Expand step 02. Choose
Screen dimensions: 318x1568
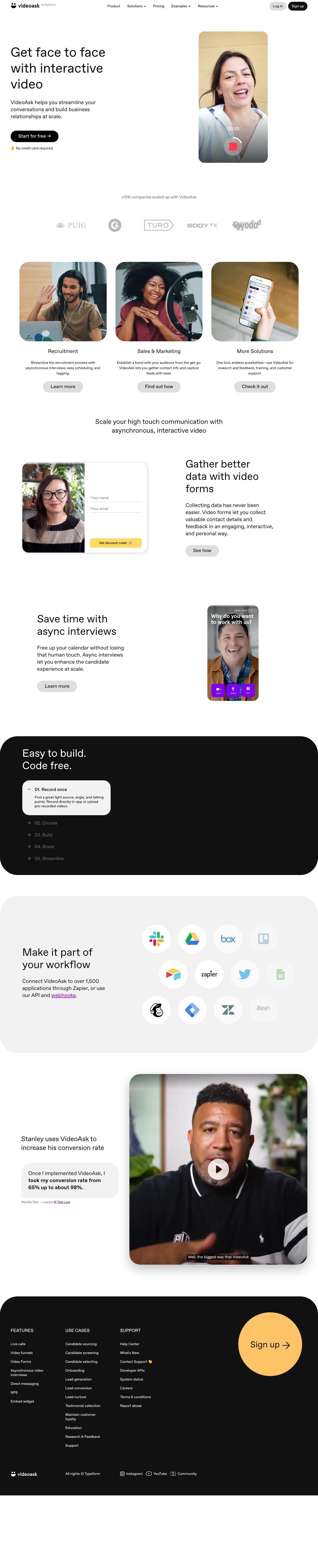[46, 823]
